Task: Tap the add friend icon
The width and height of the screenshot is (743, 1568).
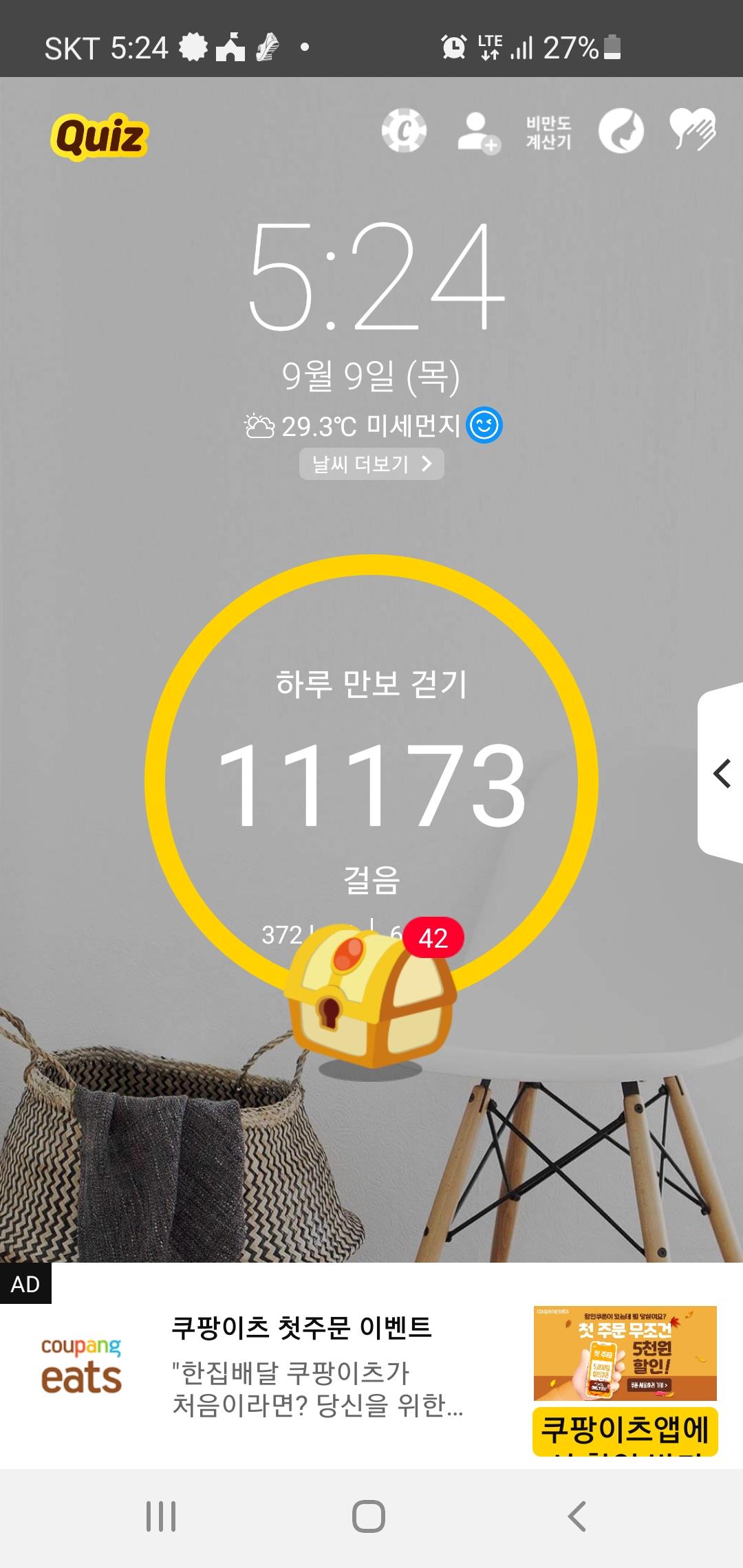Action: 479,132
